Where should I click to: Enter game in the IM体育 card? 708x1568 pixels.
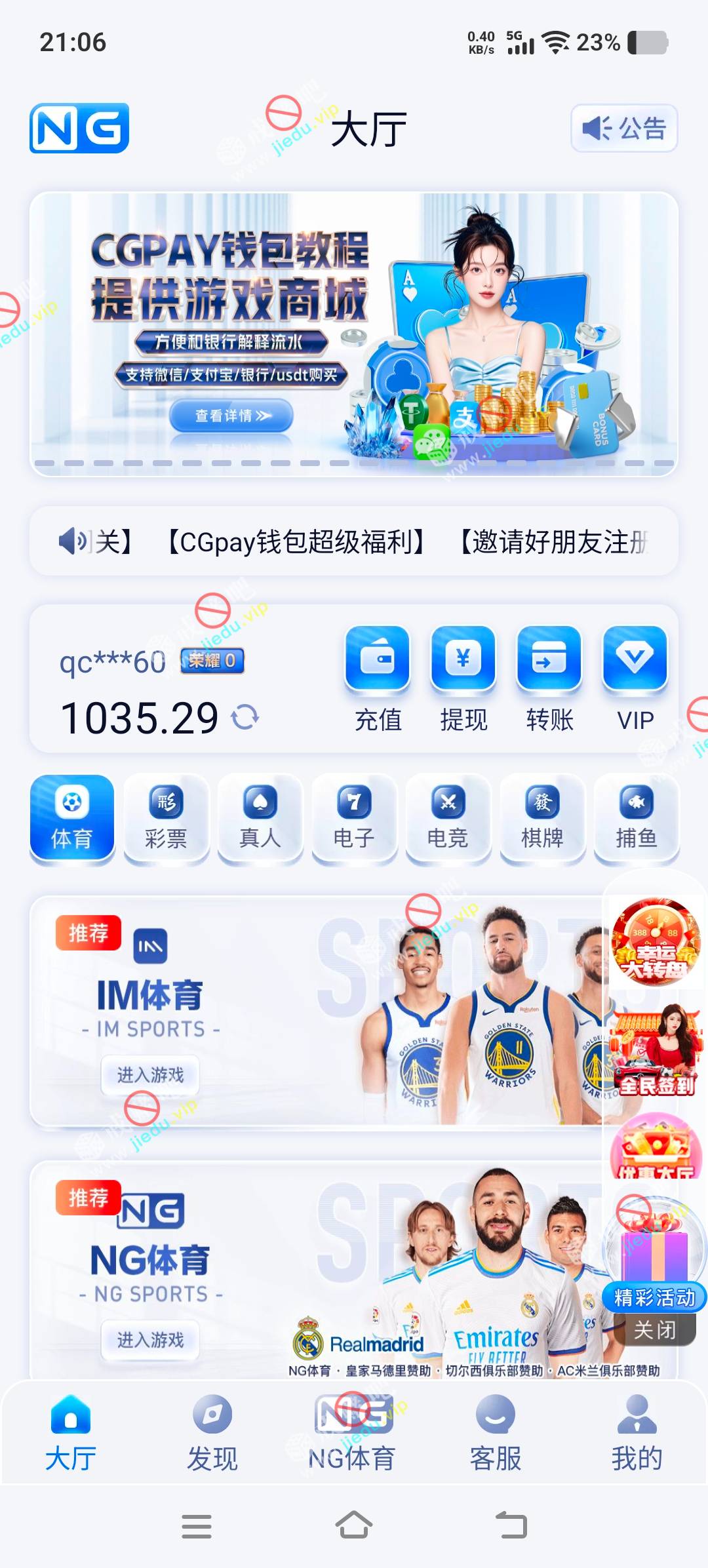(x=150, y=1075)
